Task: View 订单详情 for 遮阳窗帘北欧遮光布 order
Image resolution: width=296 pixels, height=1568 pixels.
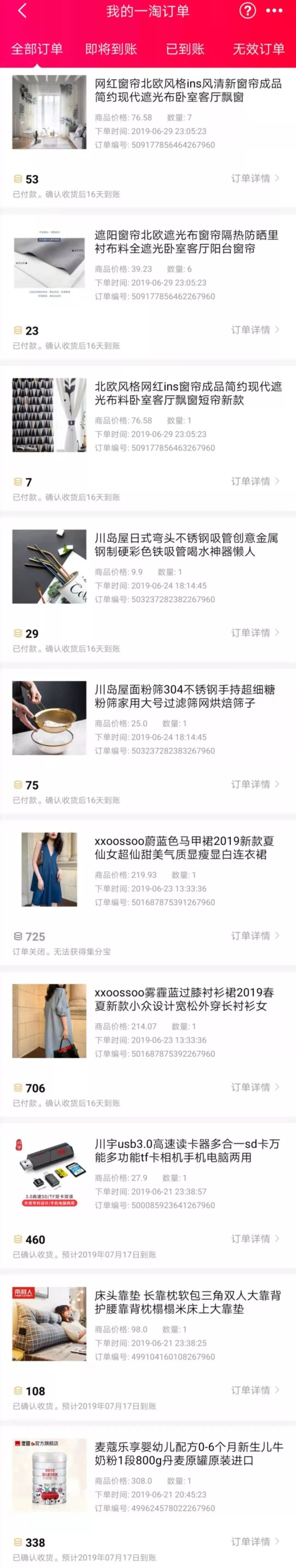Action: pyautogui.click(x=255, y=330)
